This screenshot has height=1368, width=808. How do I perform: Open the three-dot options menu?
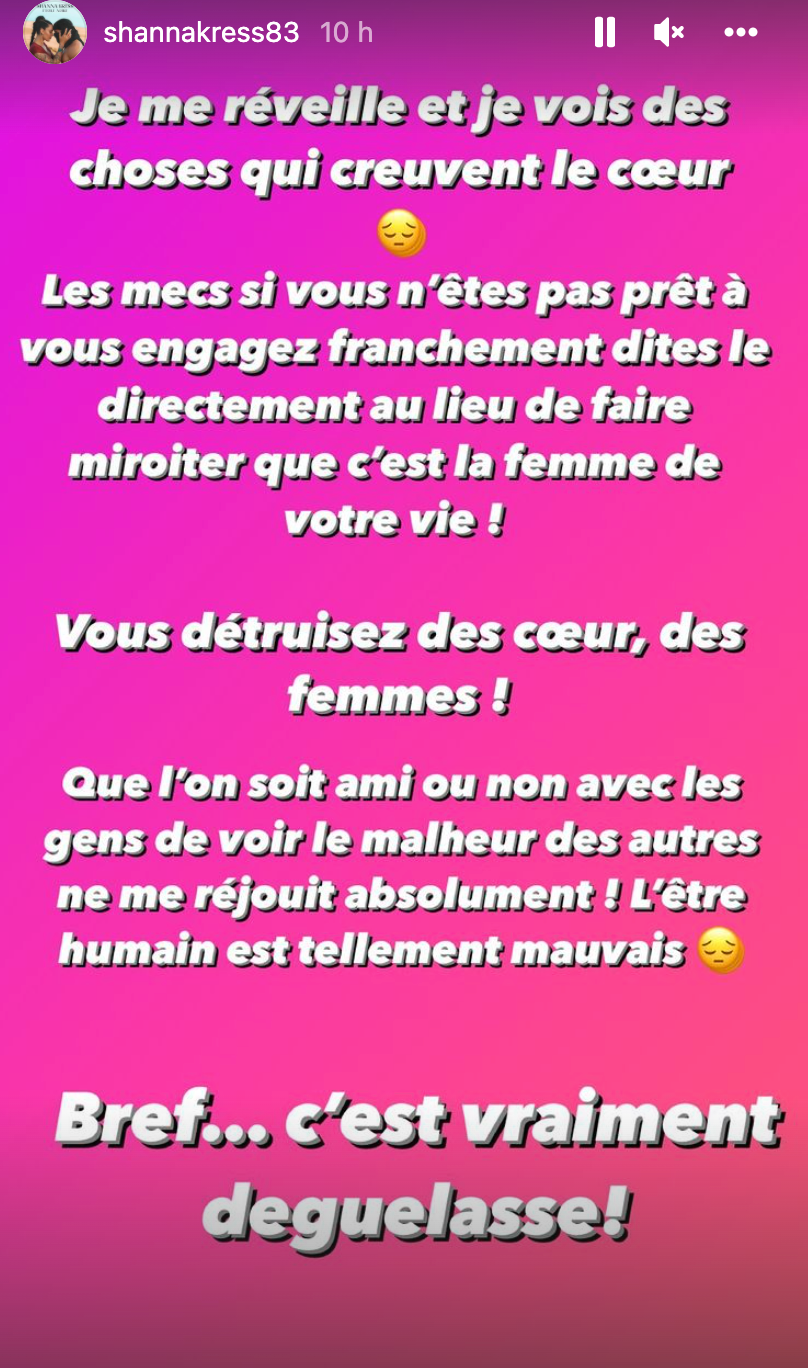coord(741,33)
